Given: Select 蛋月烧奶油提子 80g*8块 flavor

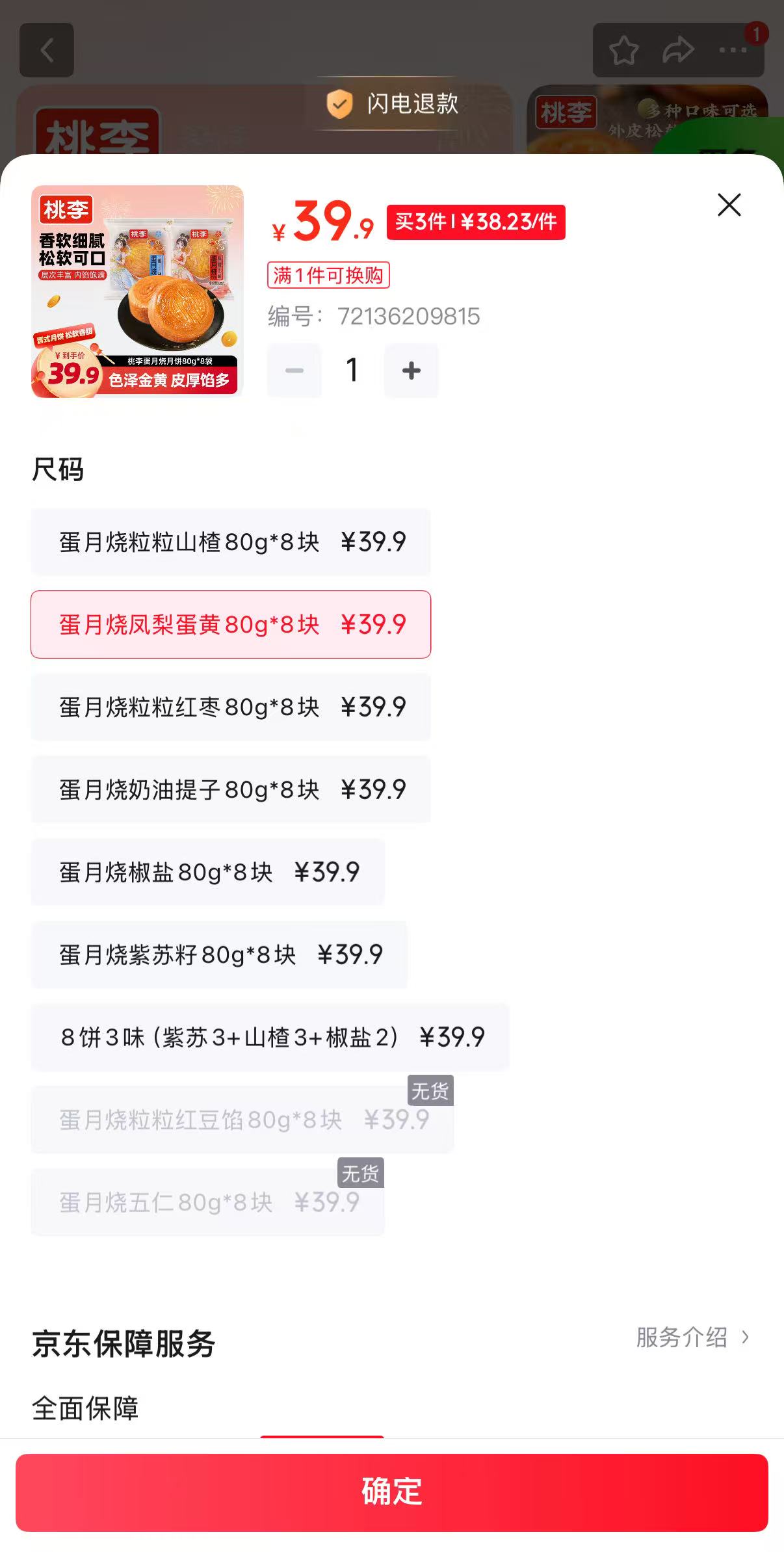Looking at the screenshot, I should point(231,790).
